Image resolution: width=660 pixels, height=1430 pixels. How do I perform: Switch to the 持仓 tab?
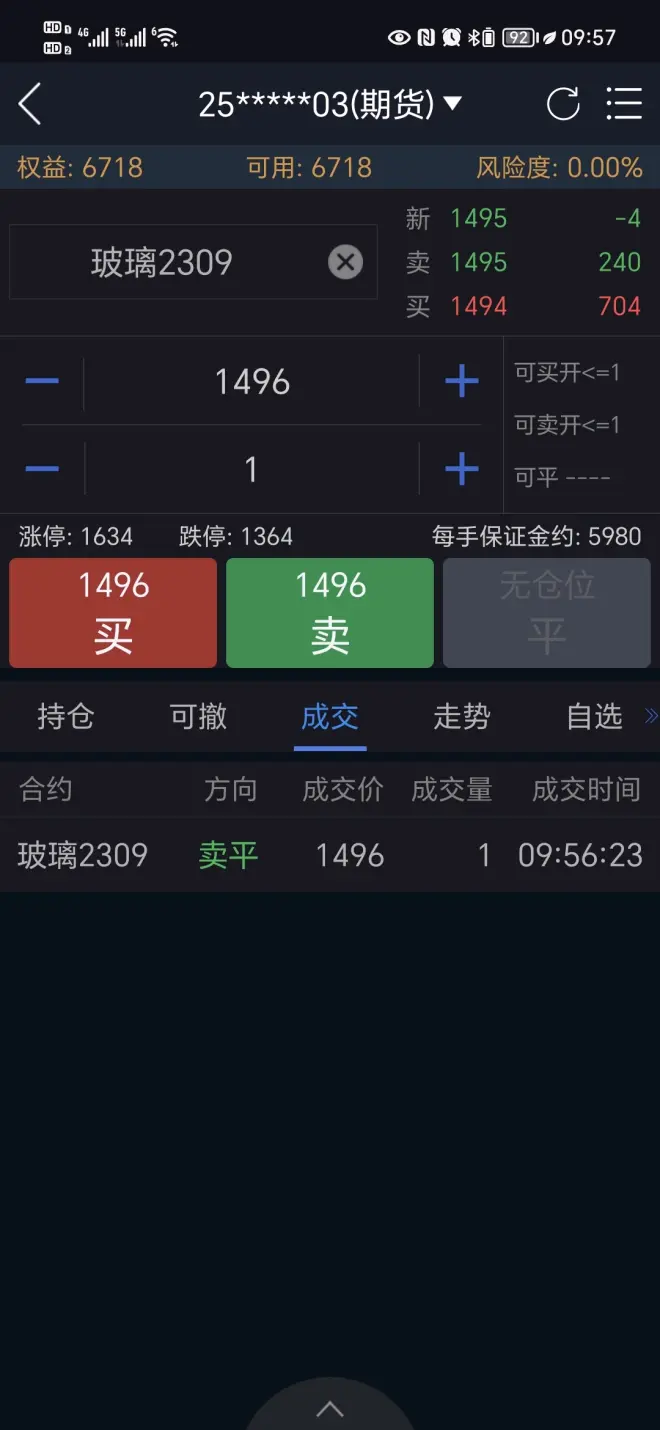(x=65, y=716)
